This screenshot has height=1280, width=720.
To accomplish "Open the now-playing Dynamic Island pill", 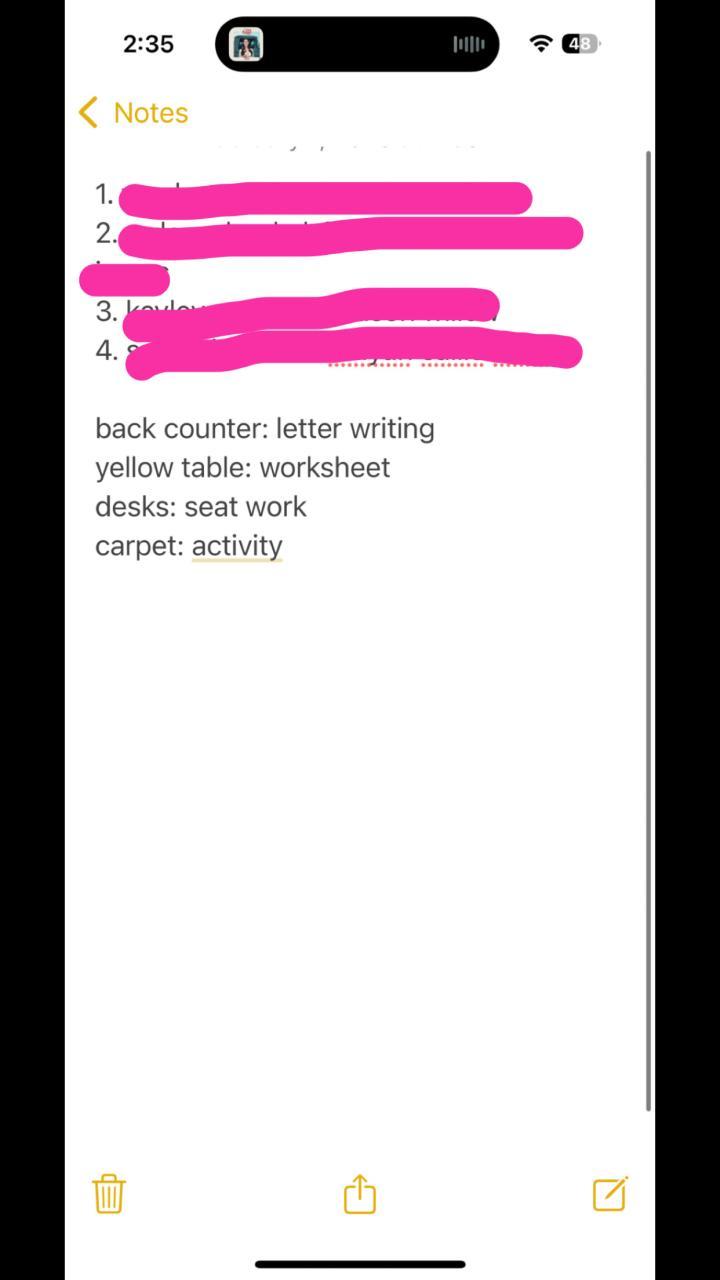I will coord(357,44).
